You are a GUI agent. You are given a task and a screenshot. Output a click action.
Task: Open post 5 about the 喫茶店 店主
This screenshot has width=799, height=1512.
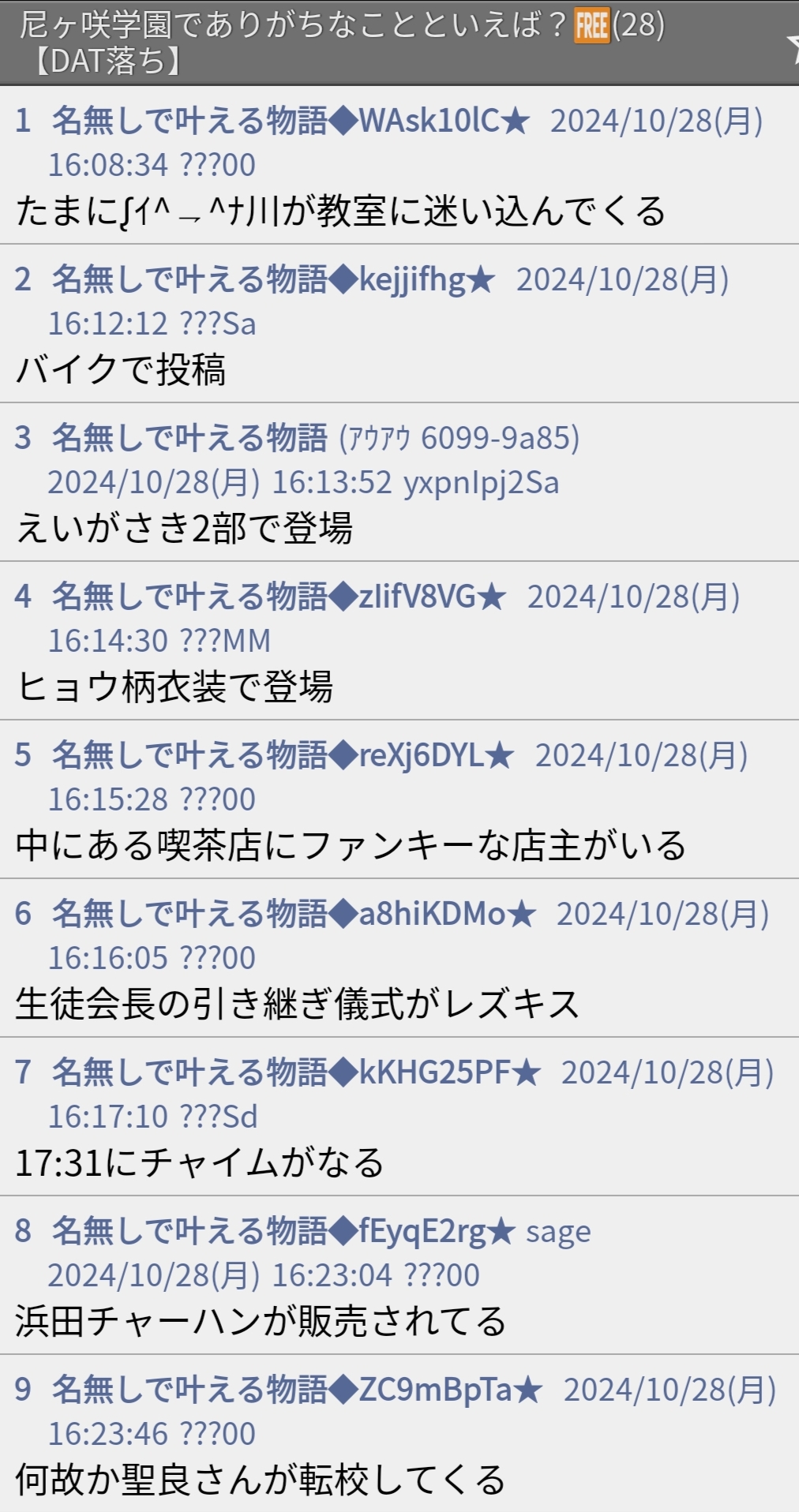point(399,799)
